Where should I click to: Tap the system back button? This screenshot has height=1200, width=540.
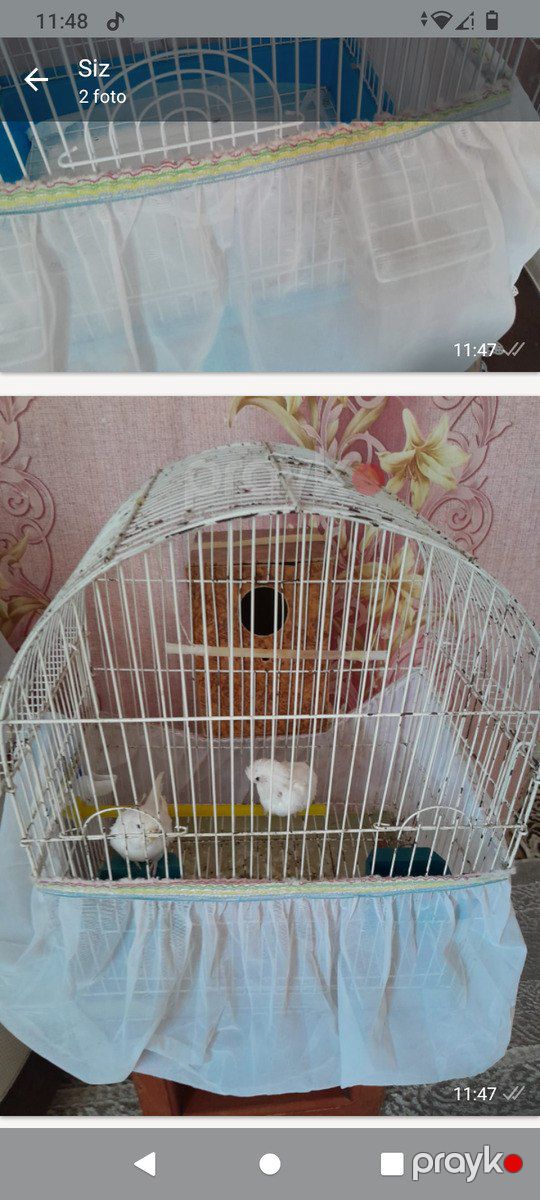click(x=146, y=1163)
